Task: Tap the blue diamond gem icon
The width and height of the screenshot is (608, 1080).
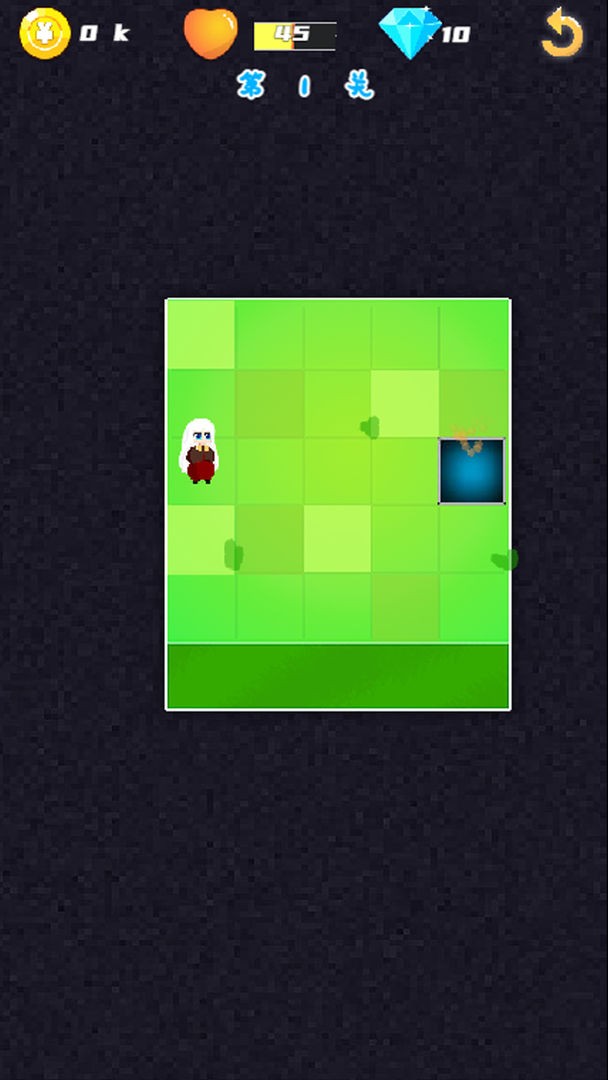Action: 410,33
